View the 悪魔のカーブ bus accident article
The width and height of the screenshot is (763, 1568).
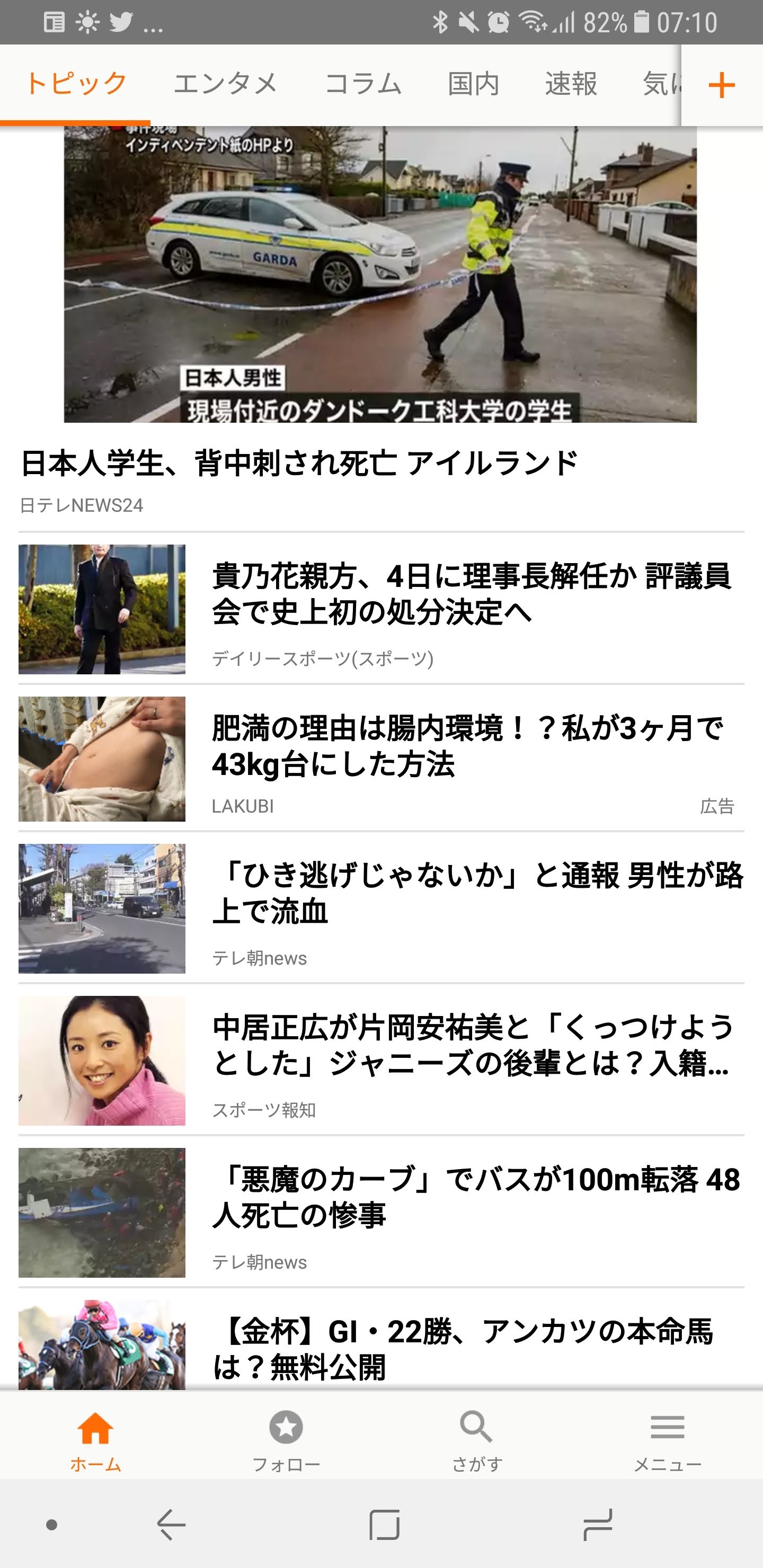(x=476, y=1197)
